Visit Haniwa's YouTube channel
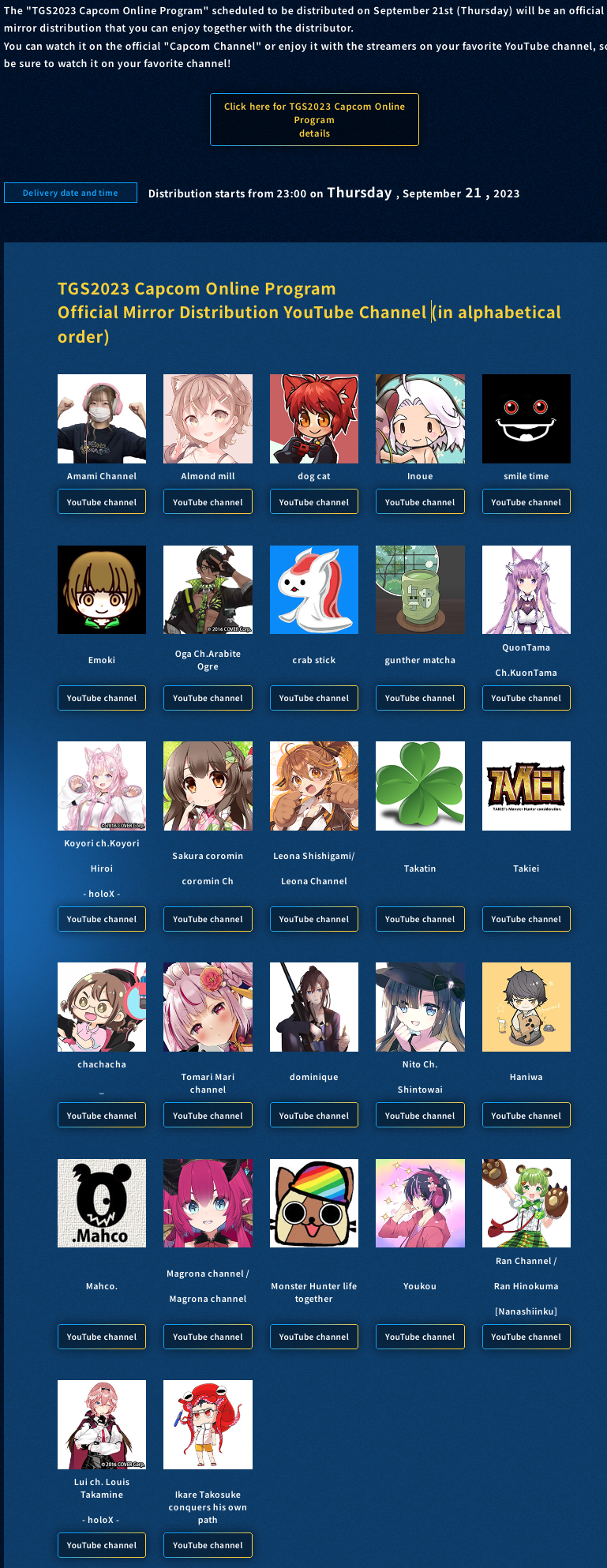Screen dimensions: 607x1568 pos(526,1116)
